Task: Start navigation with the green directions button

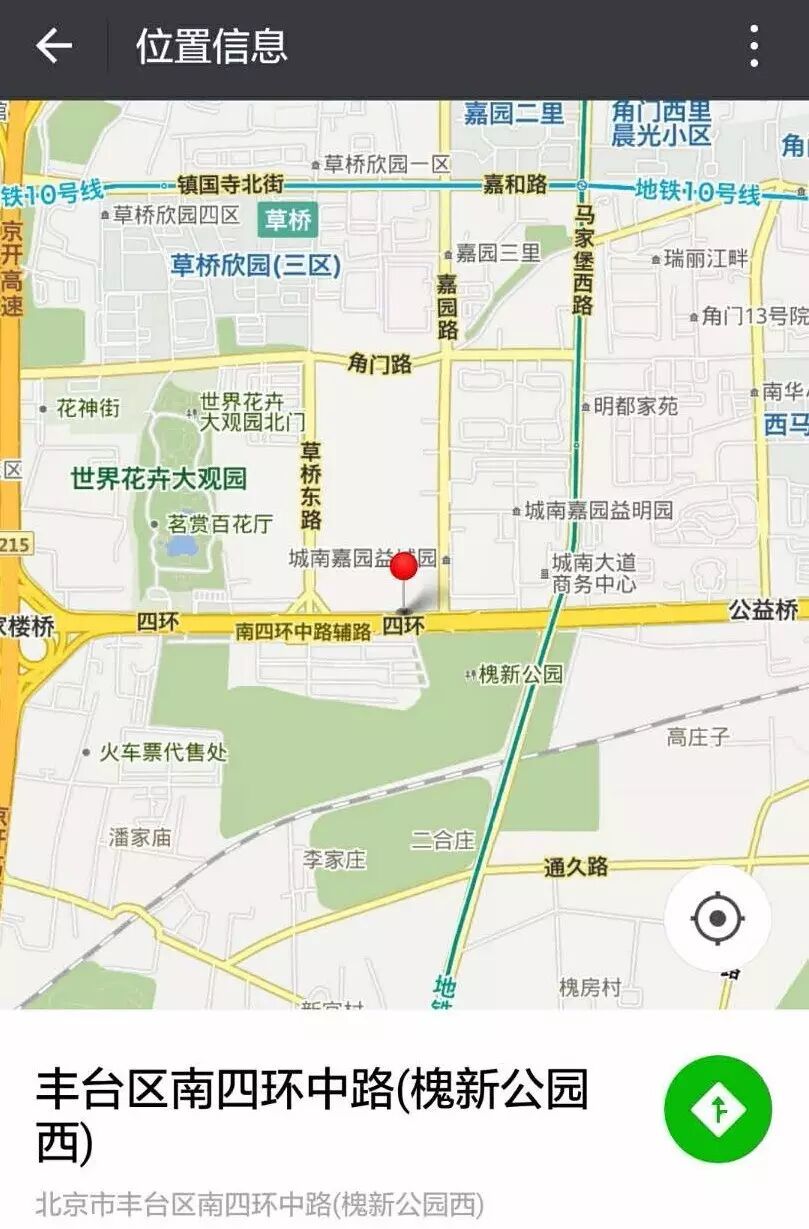Action: (x=718, y=1109)
